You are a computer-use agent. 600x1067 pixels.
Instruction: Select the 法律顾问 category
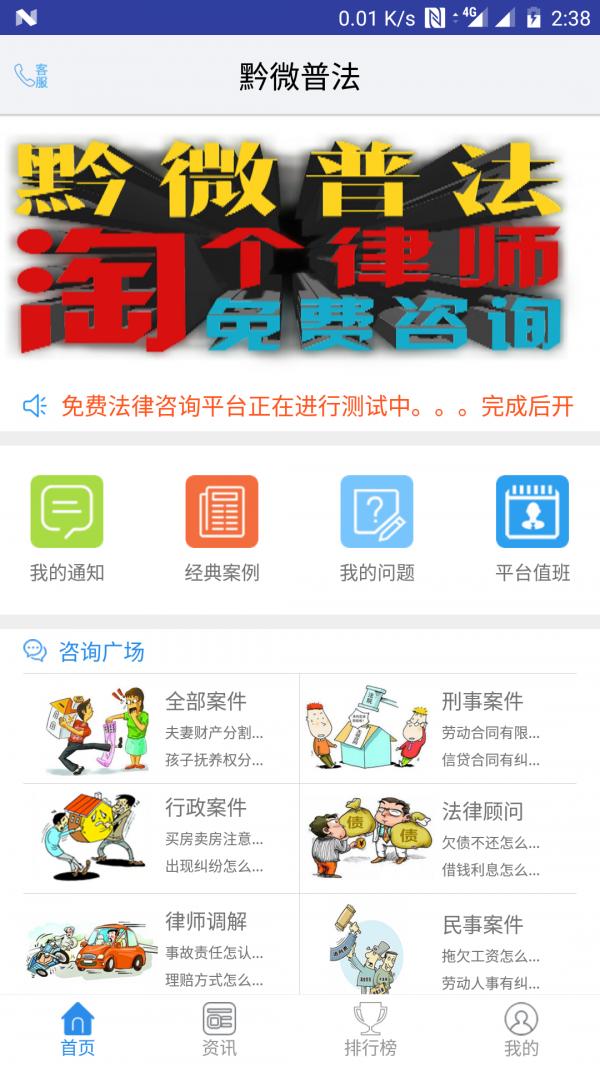coord(438,838)
